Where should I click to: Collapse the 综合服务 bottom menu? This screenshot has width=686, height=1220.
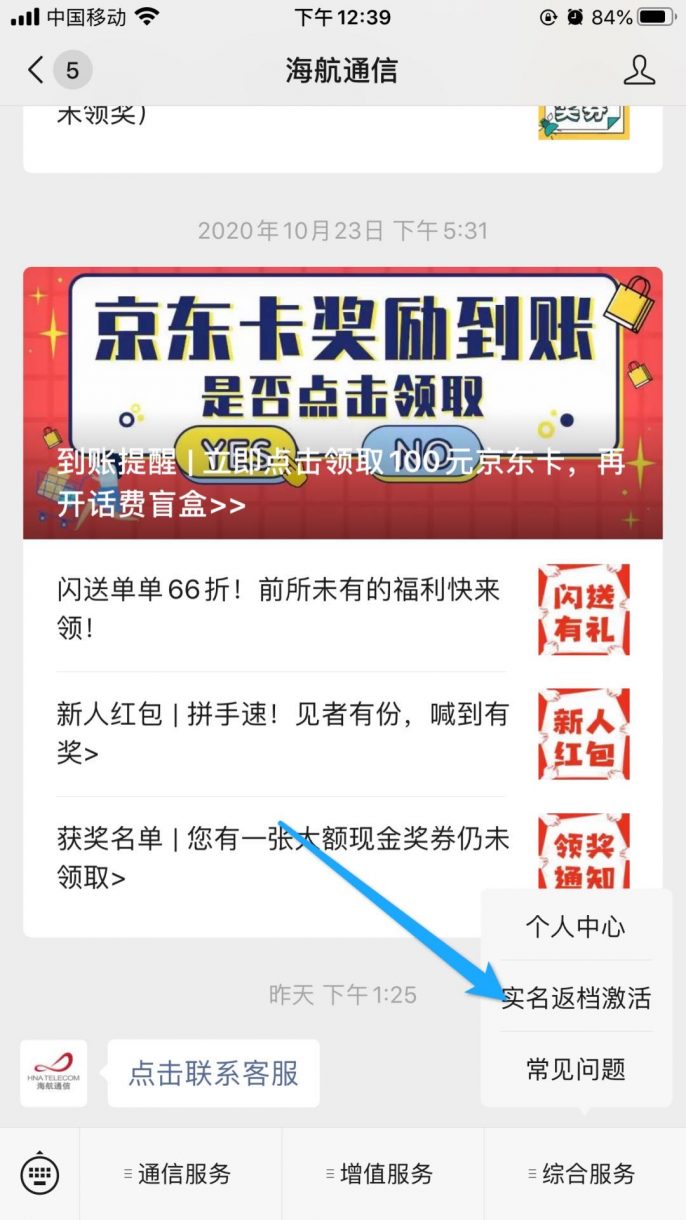[585, 1174]
